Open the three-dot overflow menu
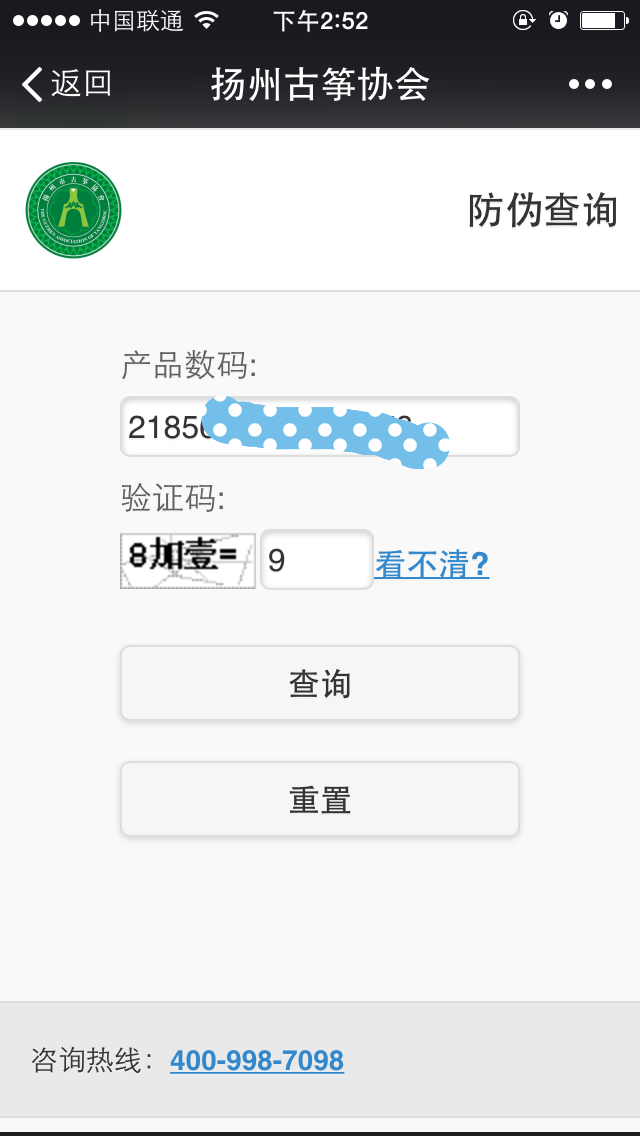 coord(590,84)
